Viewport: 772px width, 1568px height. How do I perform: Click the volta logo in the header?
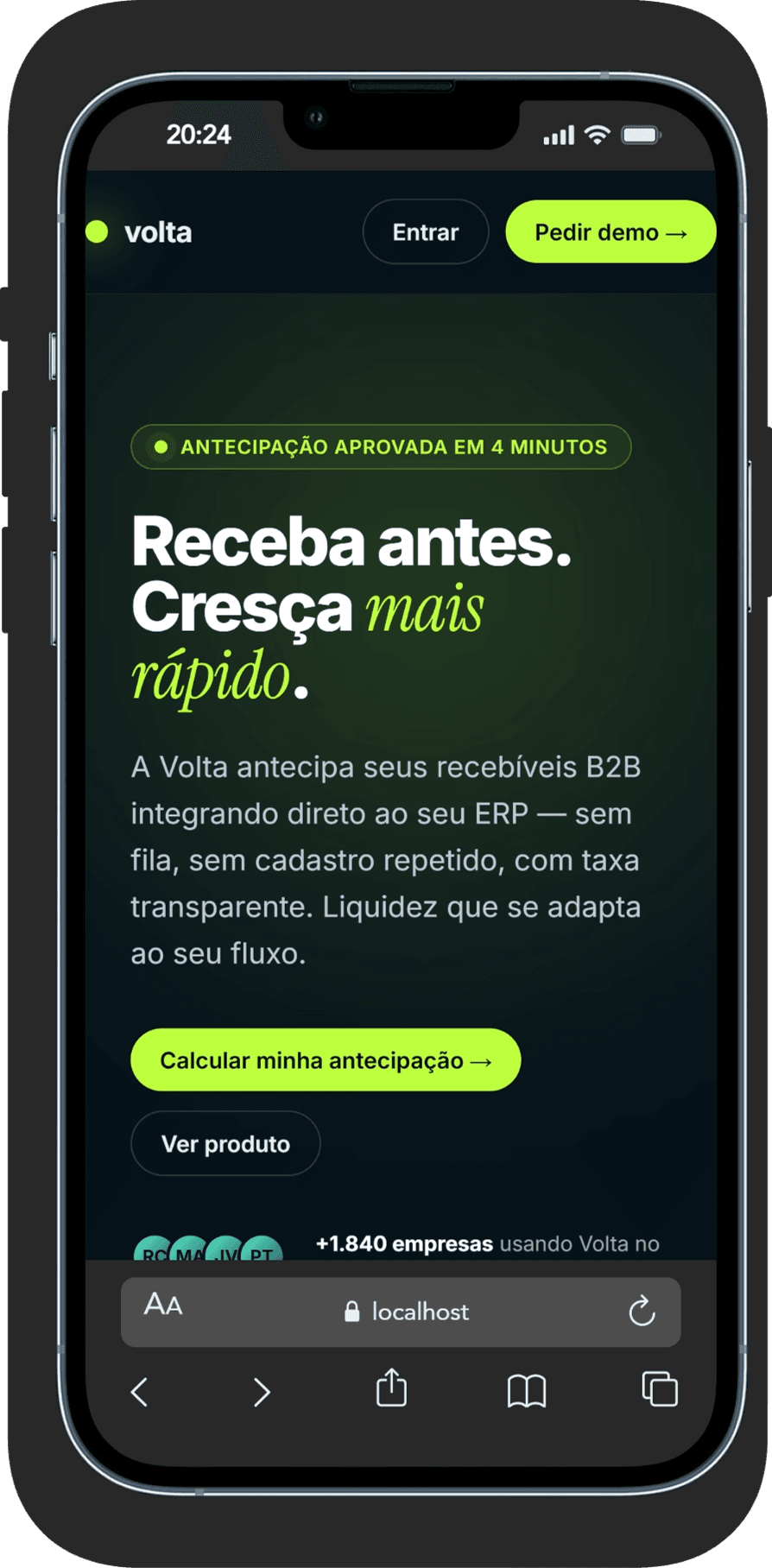pyautogui.click(x=158, y=231)
